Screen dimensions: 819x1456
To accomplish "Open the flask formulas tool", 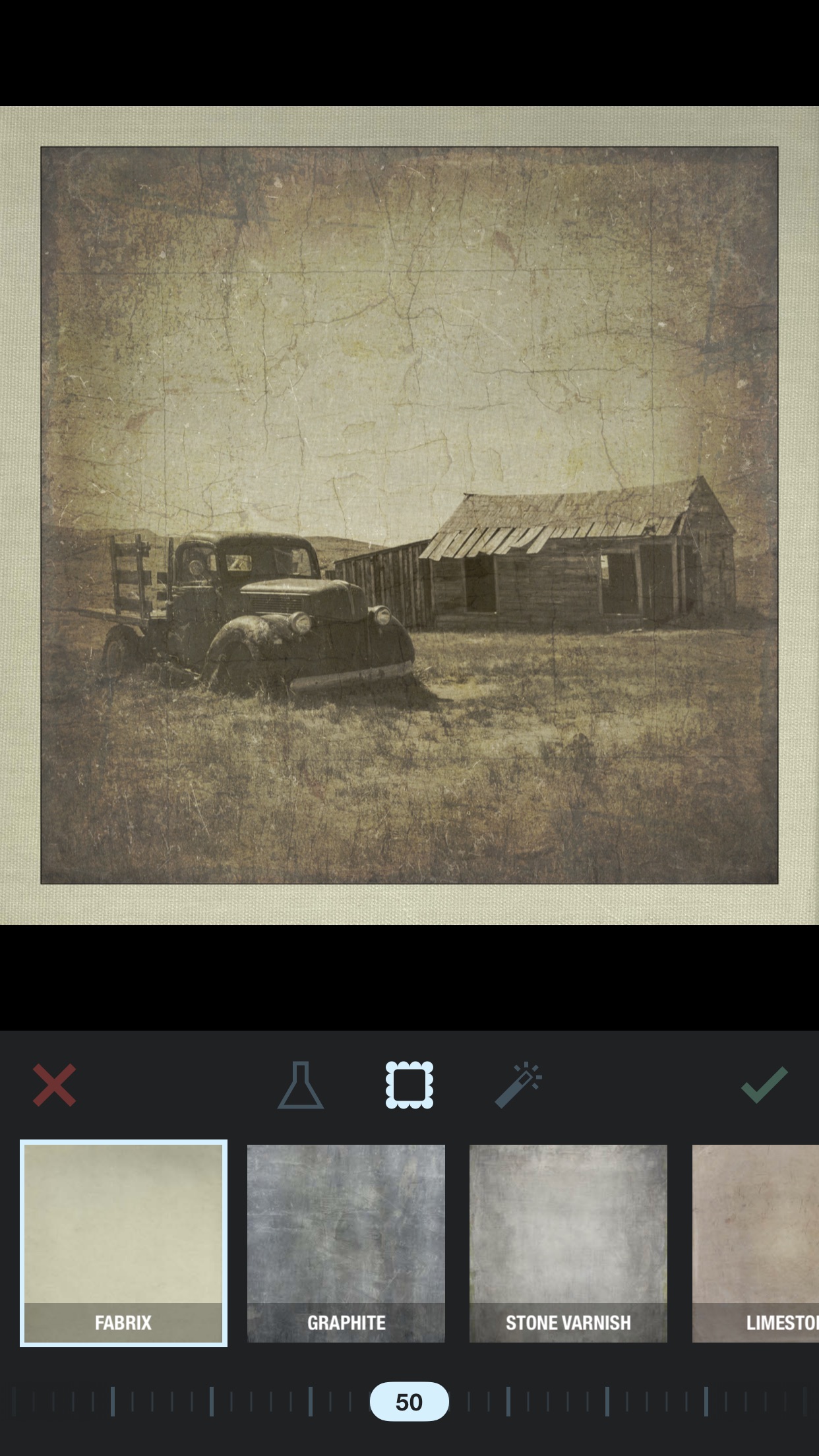I will pos(300,1085).
